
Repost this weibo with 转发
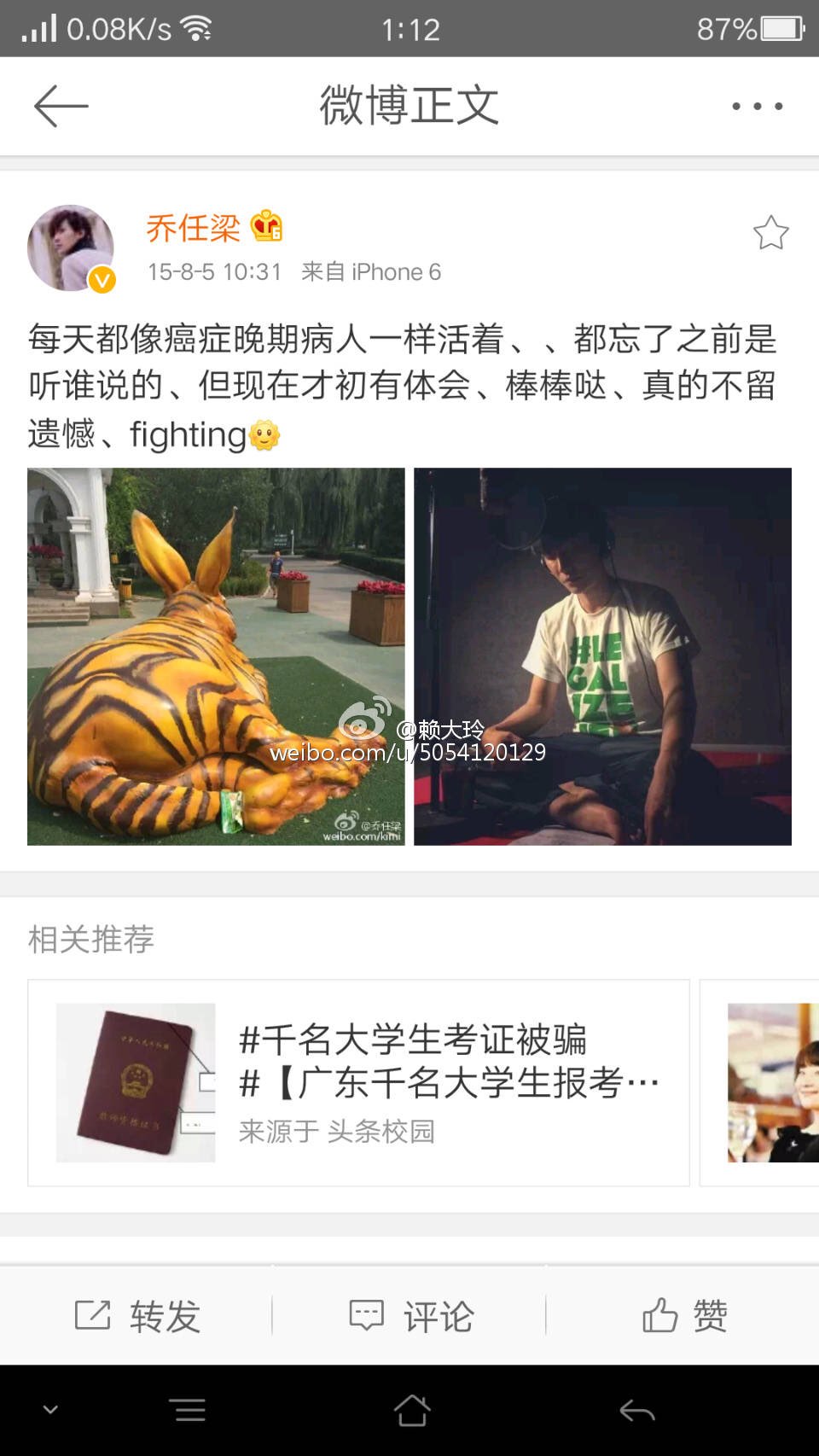[137, 1316]
